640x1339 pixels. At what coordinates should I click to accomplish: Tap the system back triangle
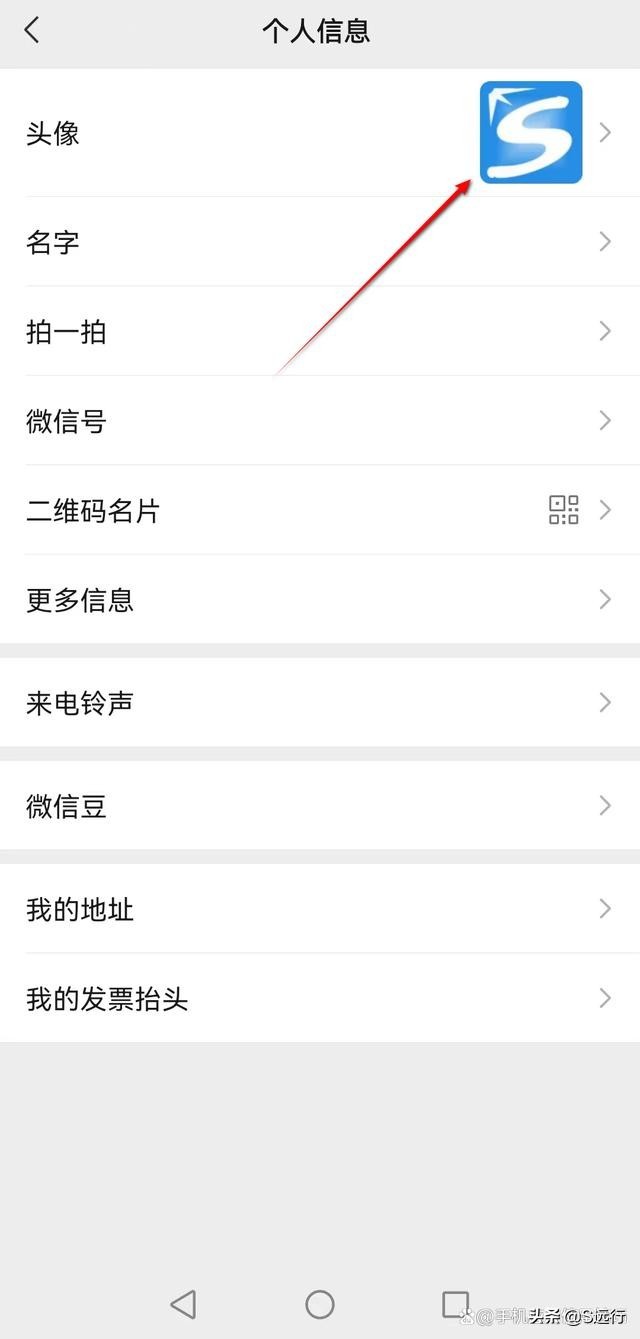183,1304
